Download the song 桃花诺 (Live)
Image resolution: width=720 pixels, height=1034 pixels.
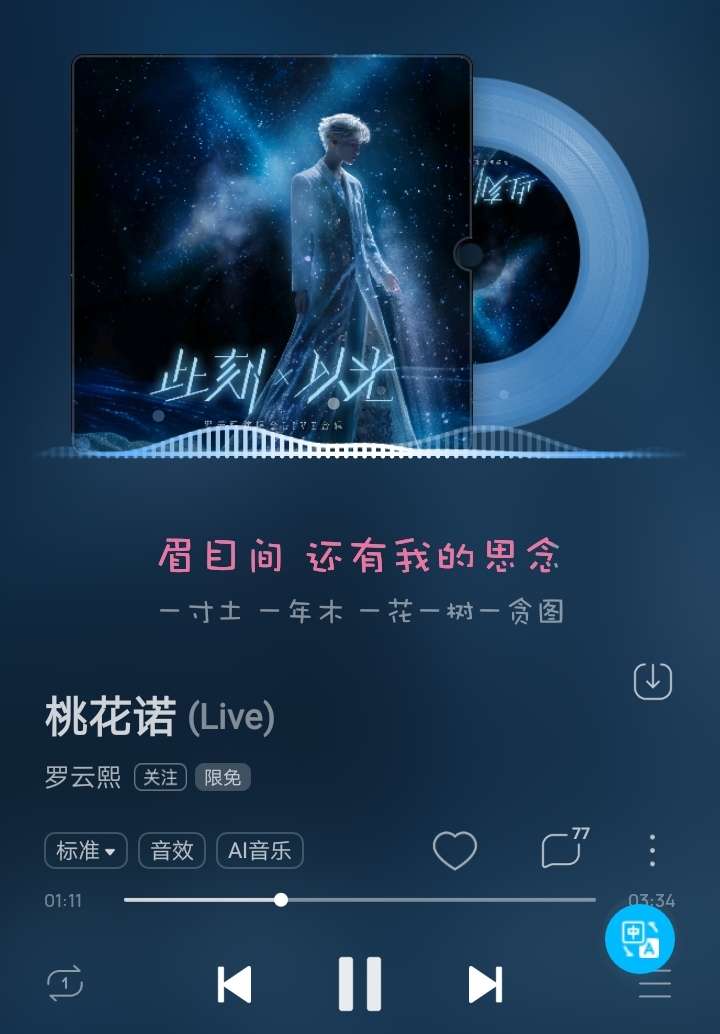(x=653, y=681)
